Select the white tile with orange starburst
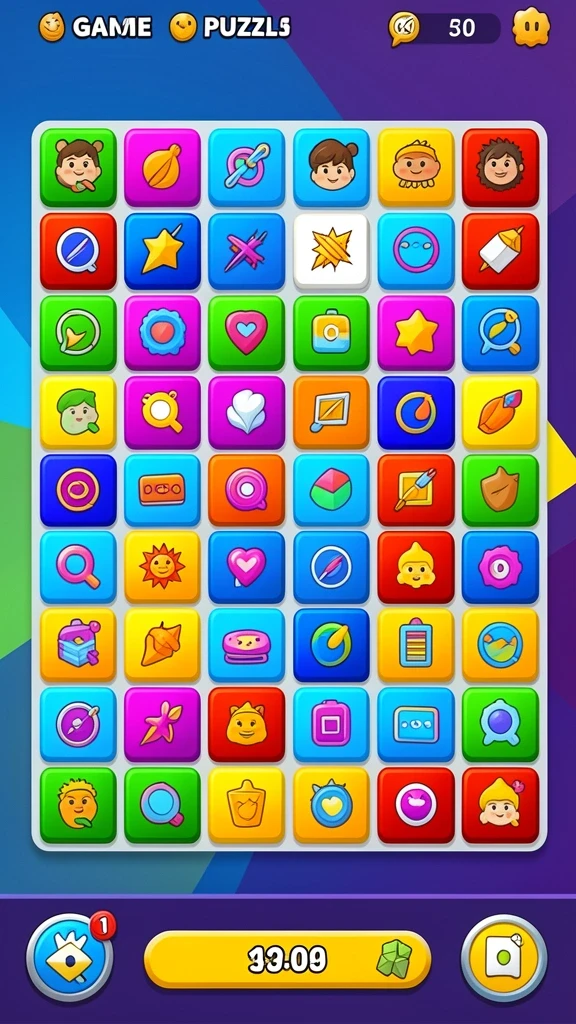 [x=331, y=251]
